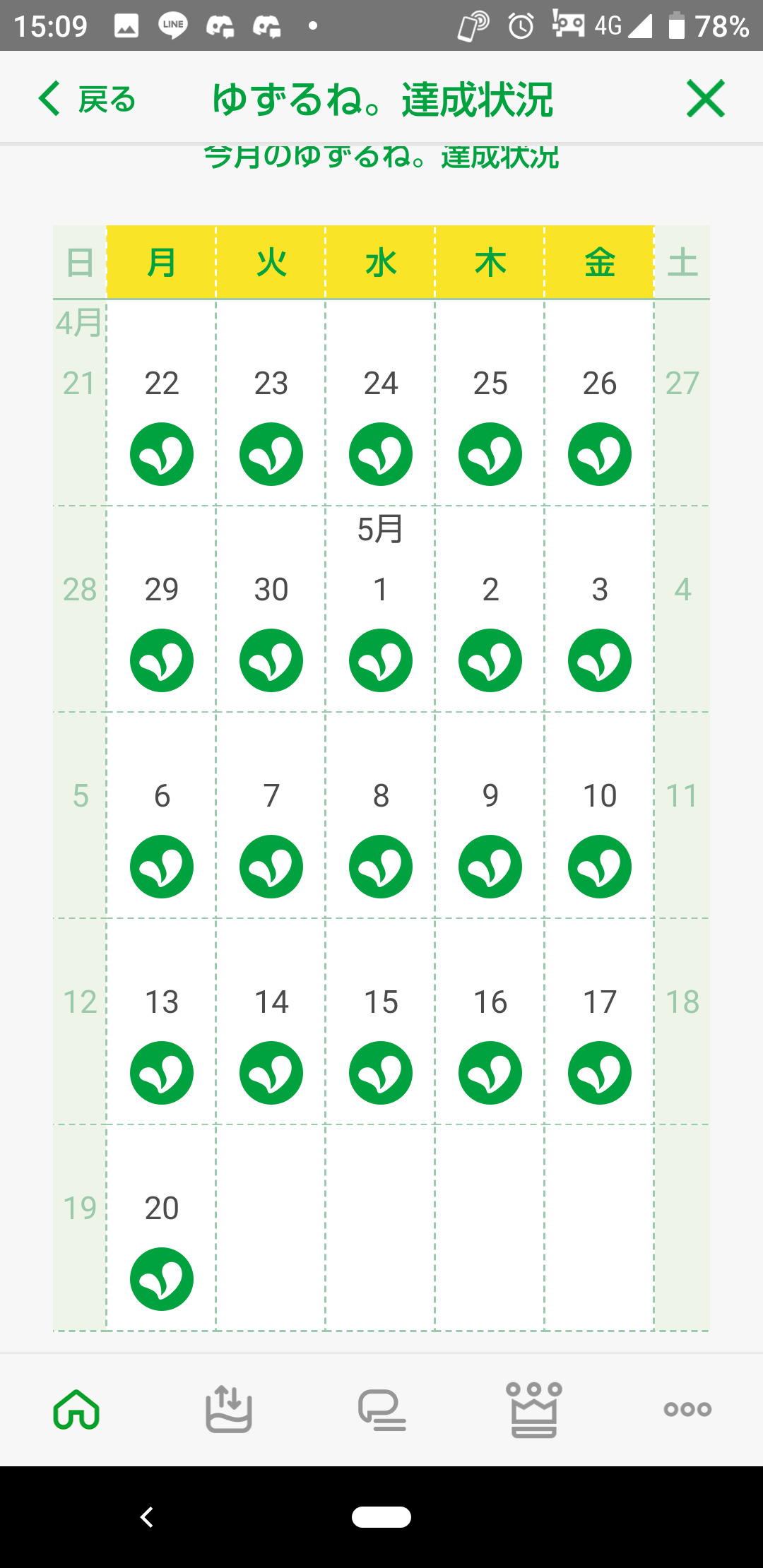
Task: Open the home tab in bottom bar
Action: coord(76,1409)
